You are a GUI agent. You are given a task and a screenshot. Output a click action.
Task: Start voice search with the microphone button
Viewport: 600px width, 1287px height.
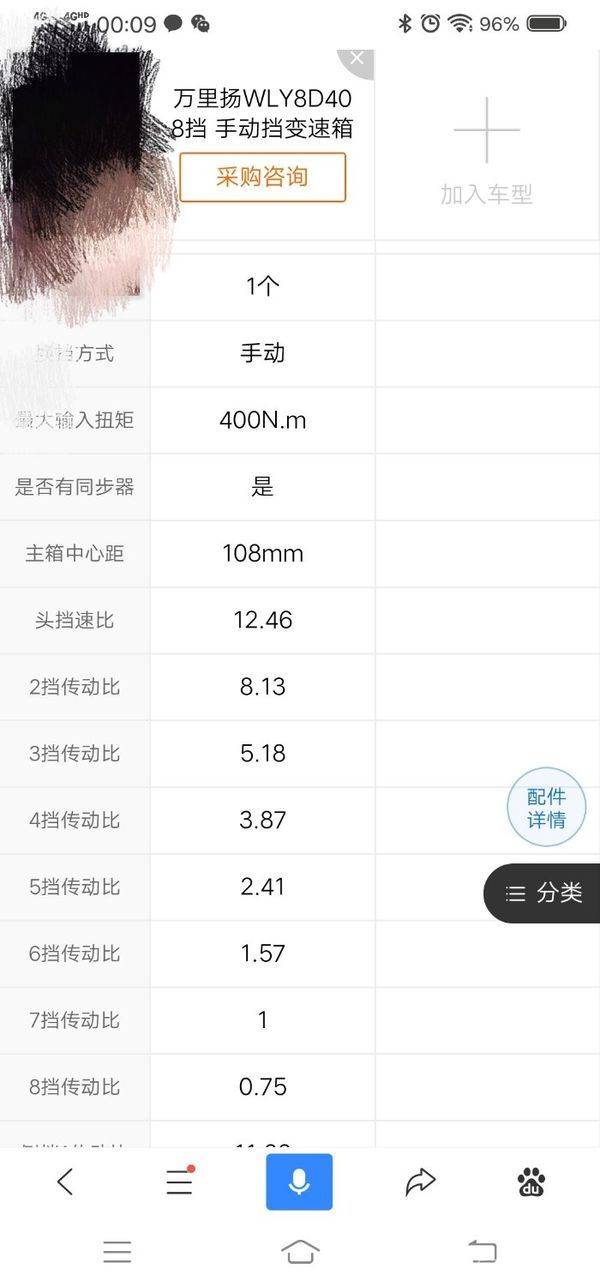pos(299,1182)
